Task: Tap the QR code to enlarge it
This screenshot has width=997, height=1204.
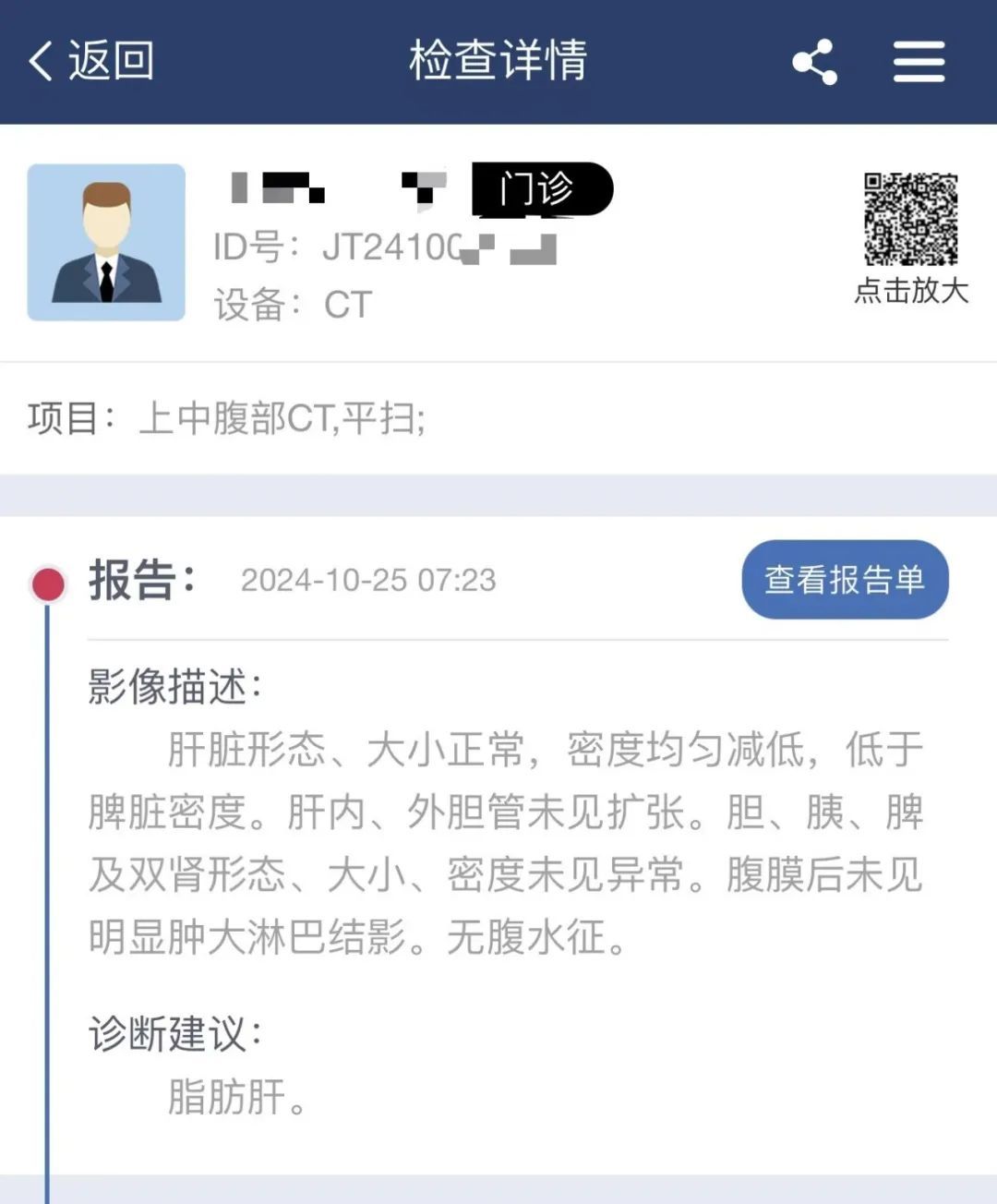Action: (910, 220)
